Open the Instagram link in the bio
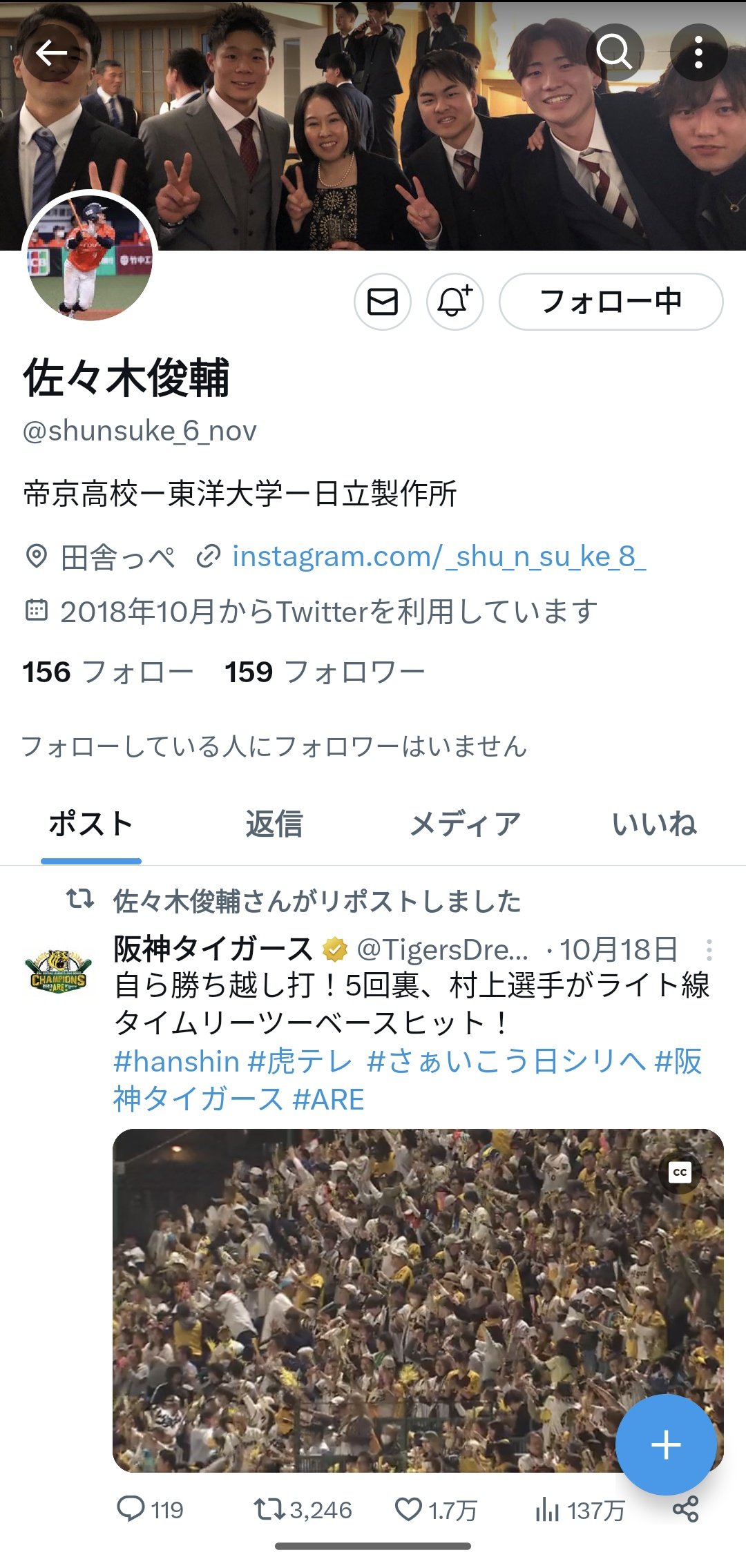Viewport: 746px width, 1568px height. point(439,556)
